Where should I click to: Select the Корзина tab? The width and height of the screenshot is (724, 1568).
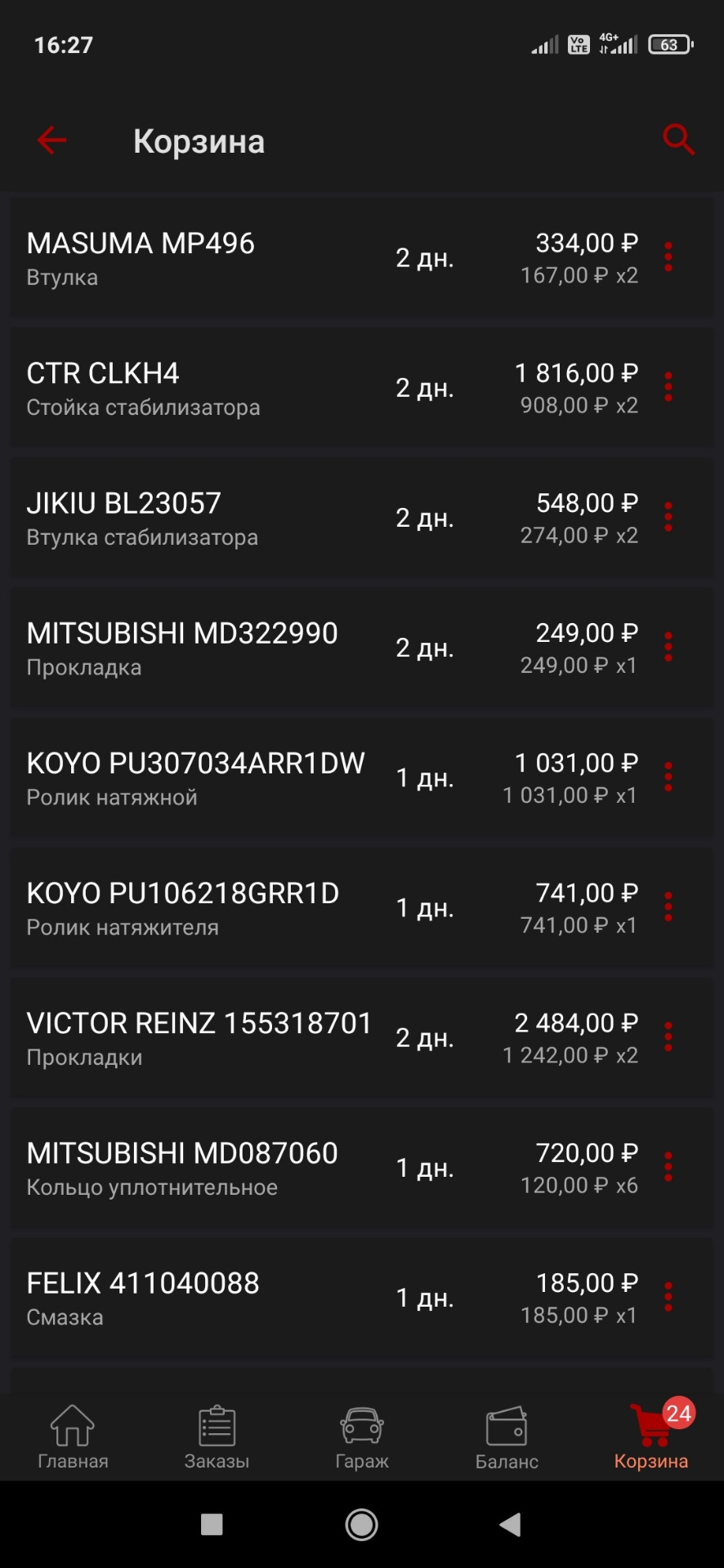[x=651, y=1437]
